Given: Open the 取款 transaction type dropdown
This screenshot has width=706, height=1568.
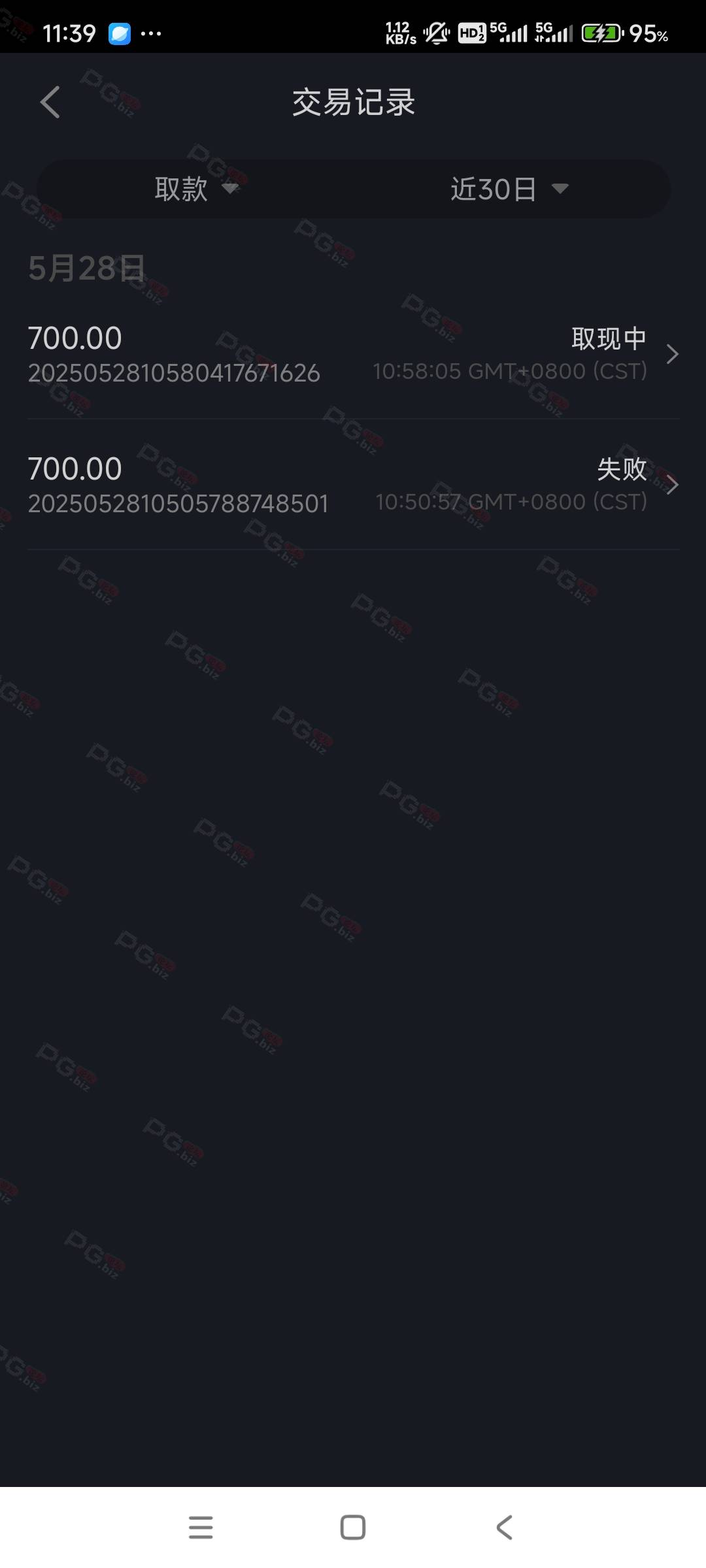Looking at the screenshot, I should 196,189.
